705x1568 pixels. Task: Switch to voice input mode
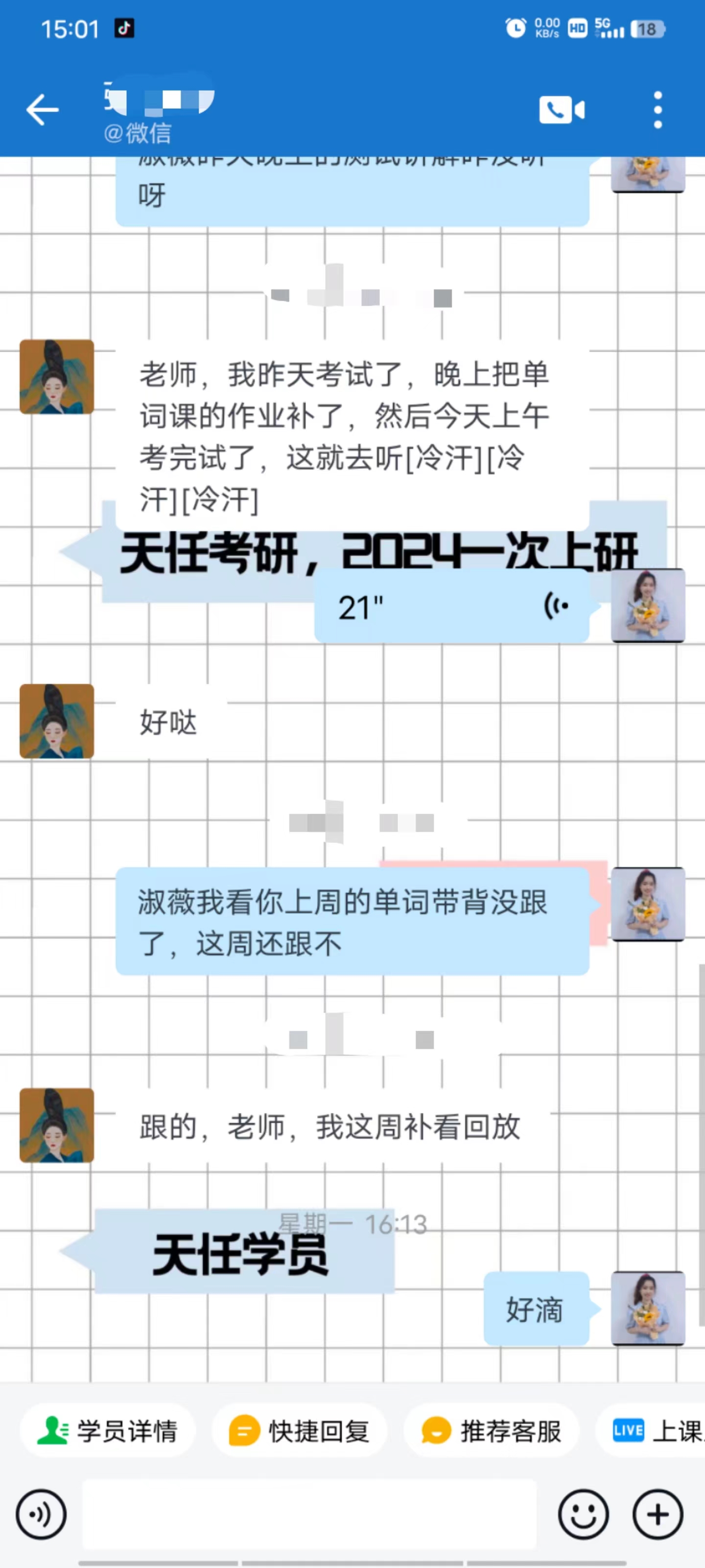coord(41,1515)
